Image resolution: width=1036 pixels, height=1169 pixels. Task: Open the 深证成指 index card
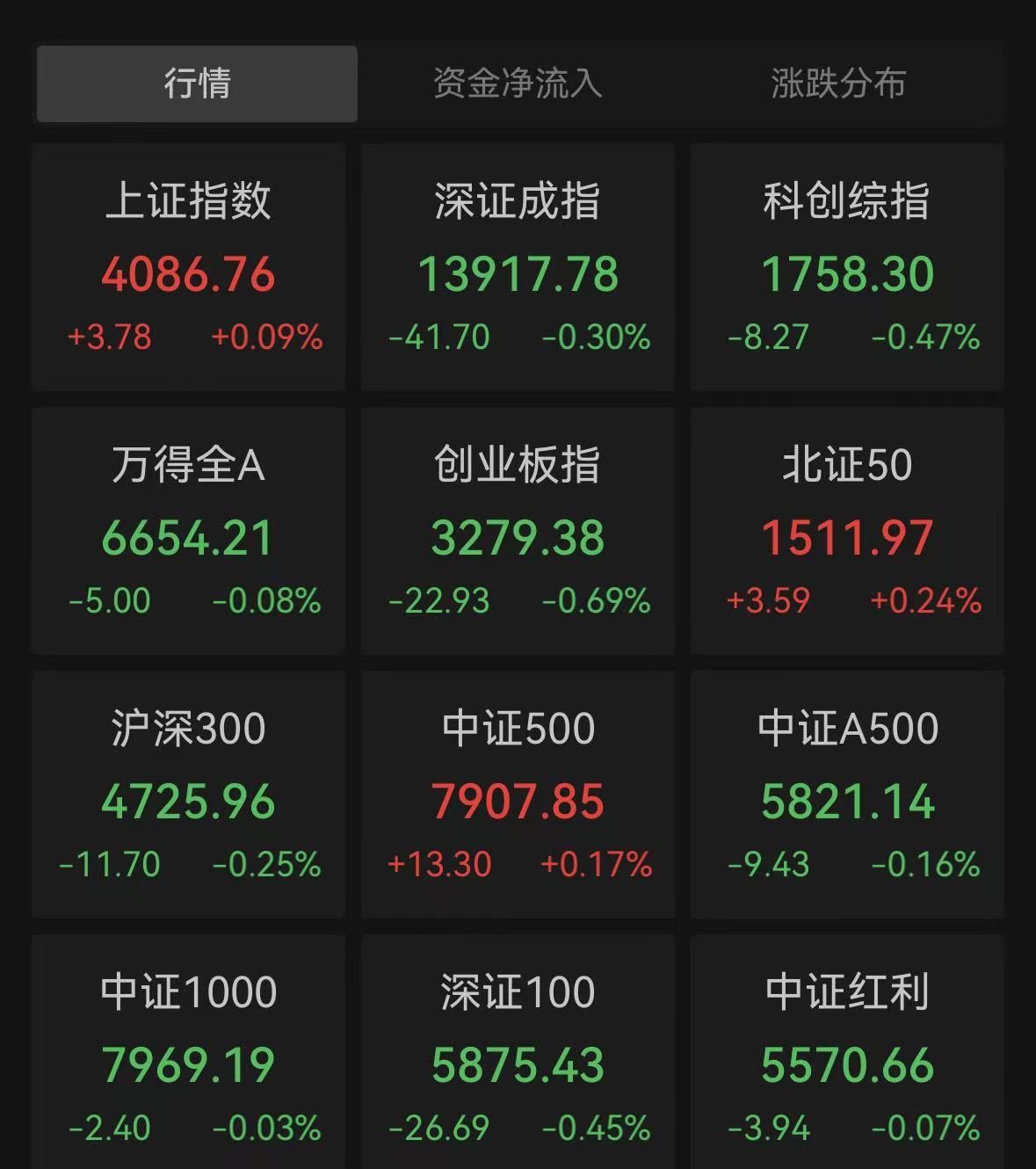point(518,267)
